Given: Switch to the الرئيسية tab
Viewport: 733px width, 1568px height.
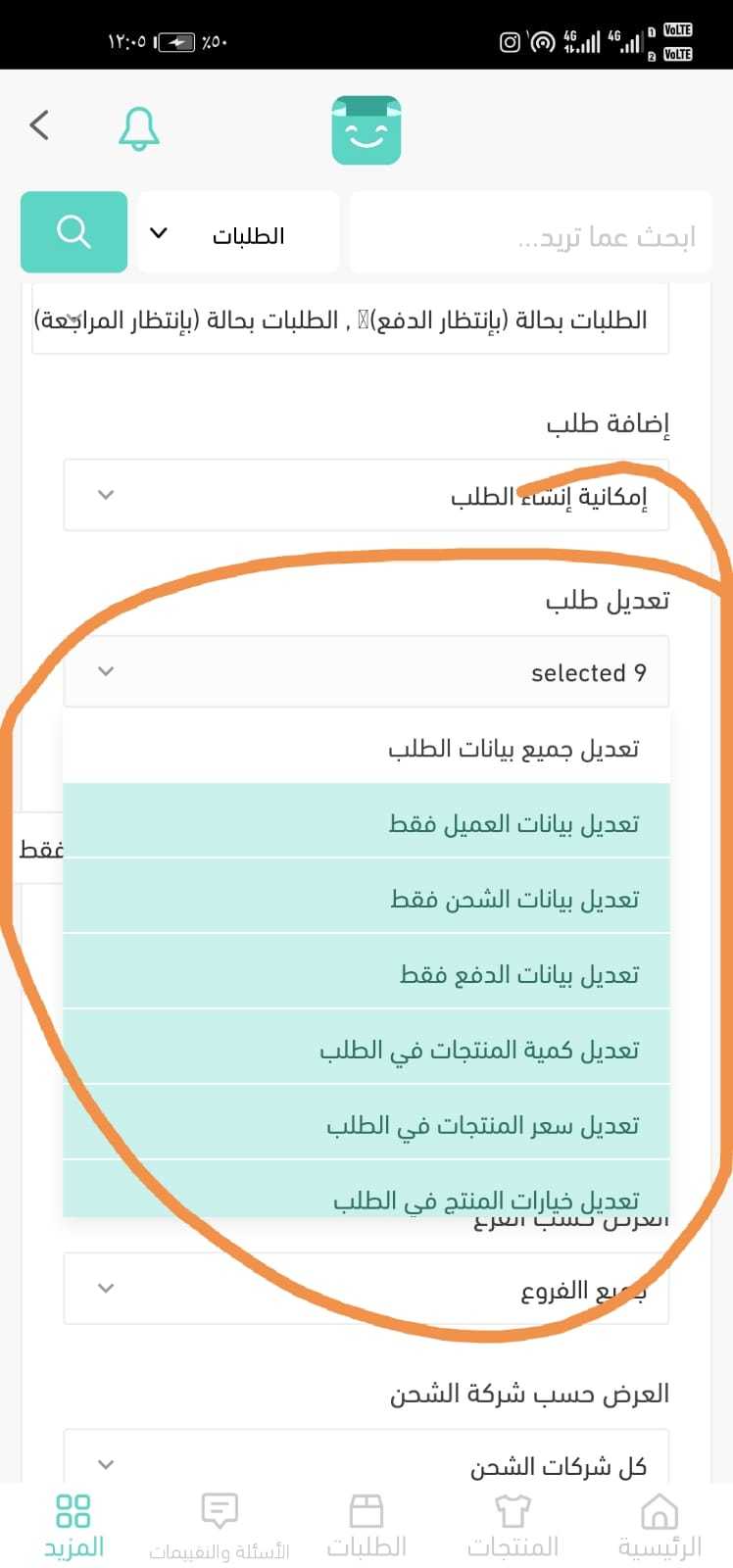Looking at the screenshot, I should tap(660, 1527).
